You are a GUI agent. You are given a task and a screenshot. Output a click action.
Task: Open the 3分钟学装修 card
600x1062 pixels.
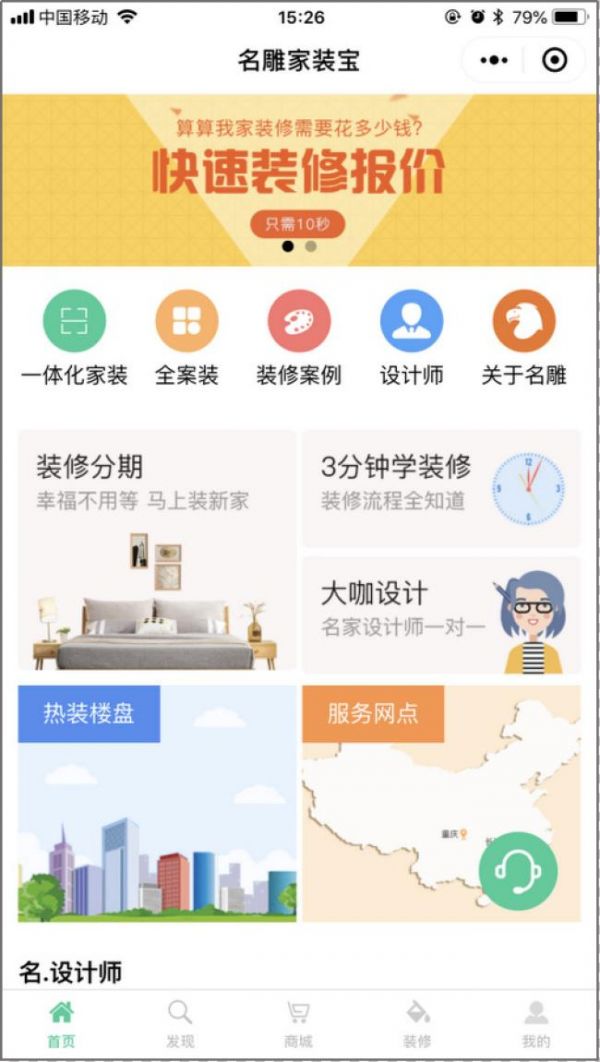coord(441,488)
